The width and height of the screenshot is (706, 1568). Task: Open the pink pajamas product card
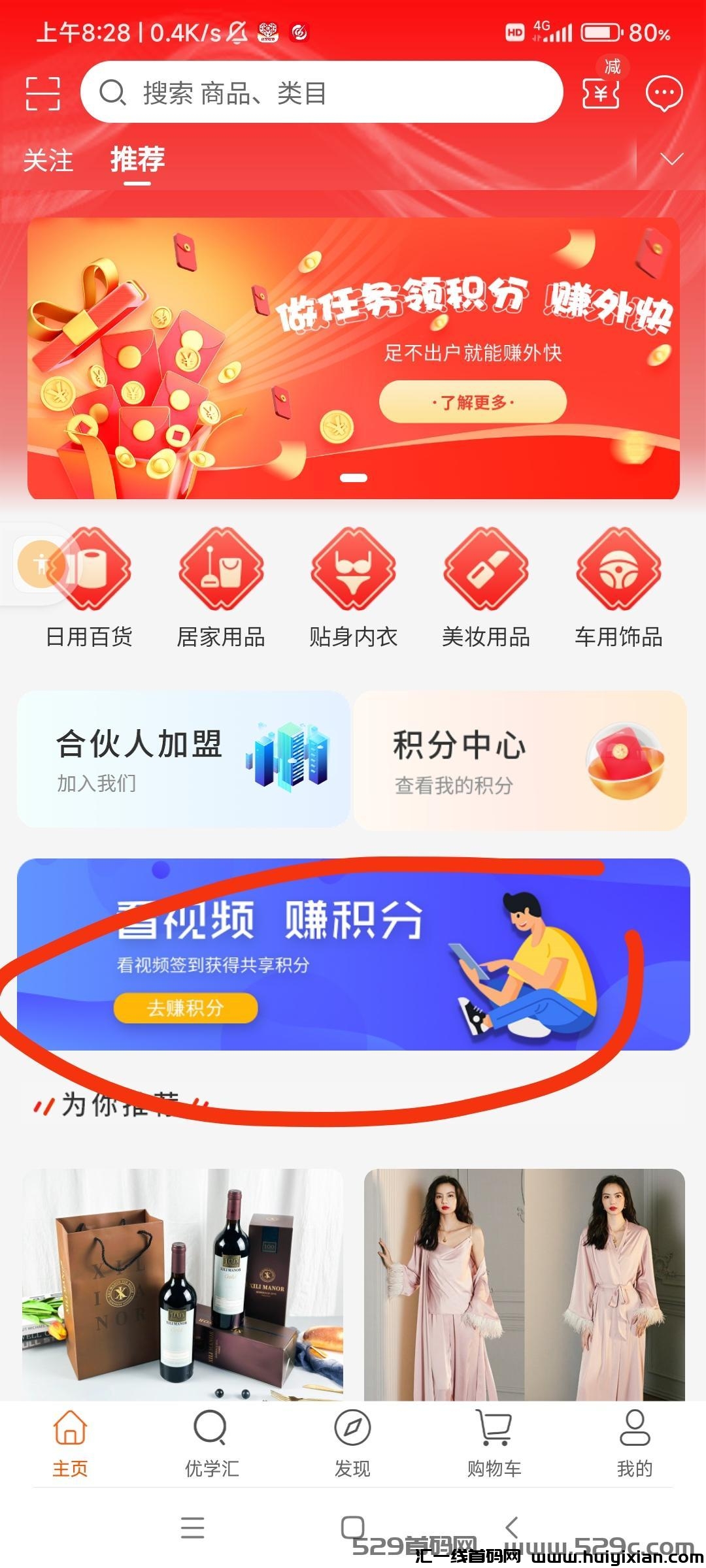pyautogui.click(x=524, y=1283)
